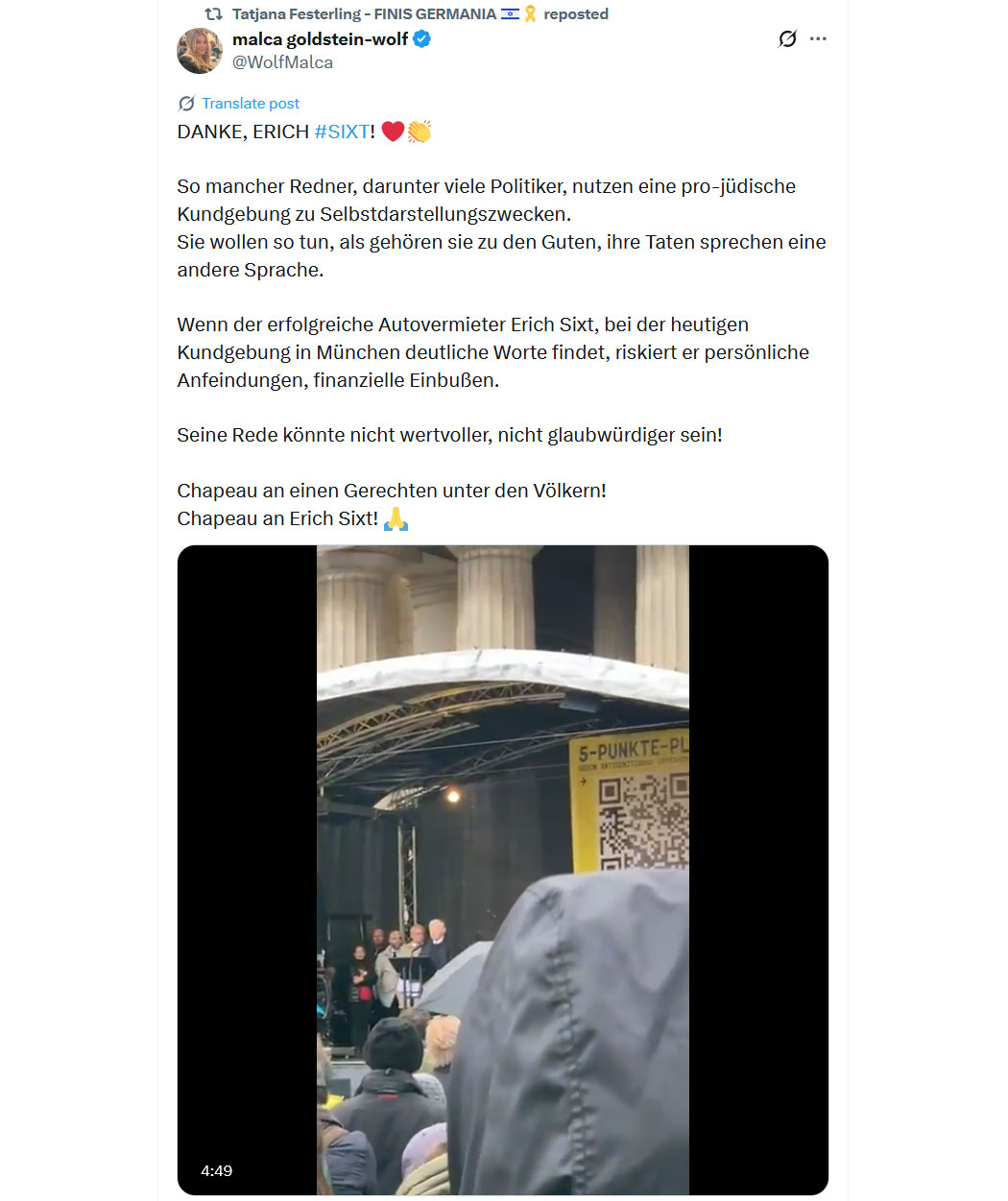Open Tatjana Festerling's reposter profile

click(x=365, y=14)
